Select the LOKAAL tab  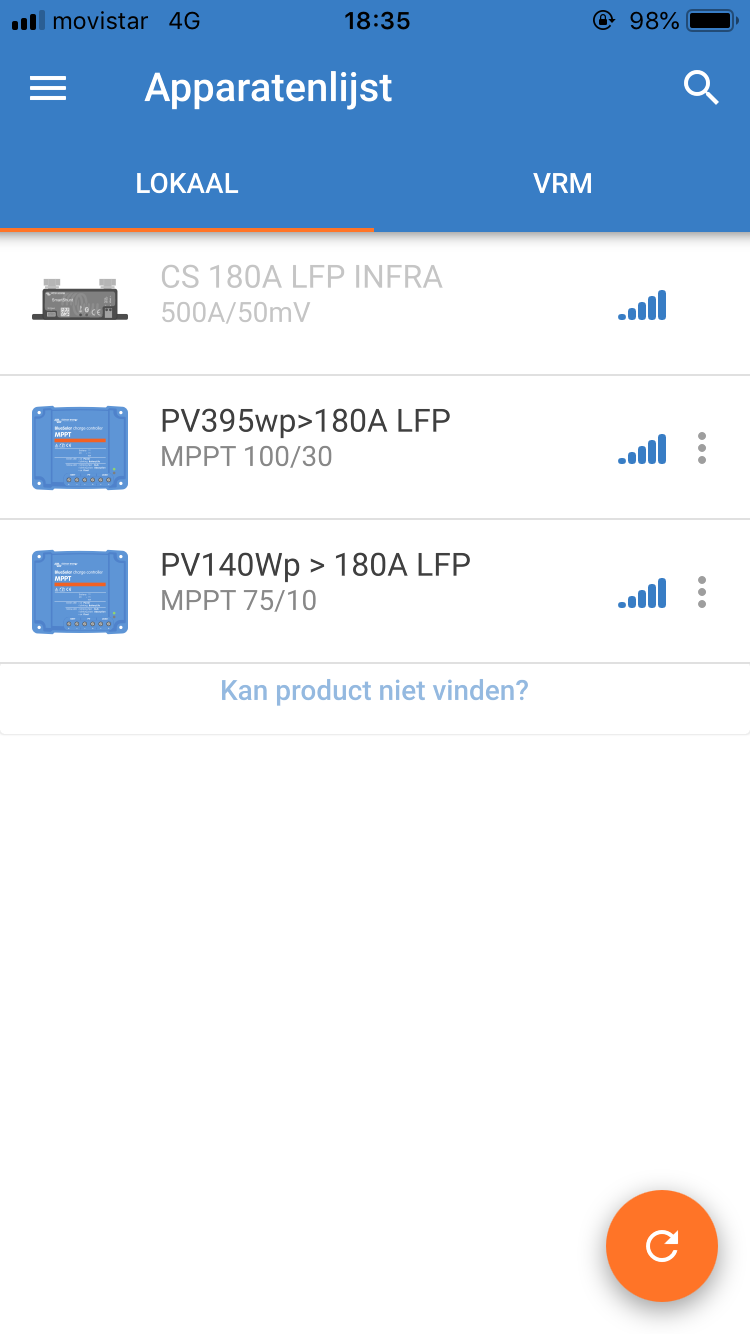click(187, 184)
